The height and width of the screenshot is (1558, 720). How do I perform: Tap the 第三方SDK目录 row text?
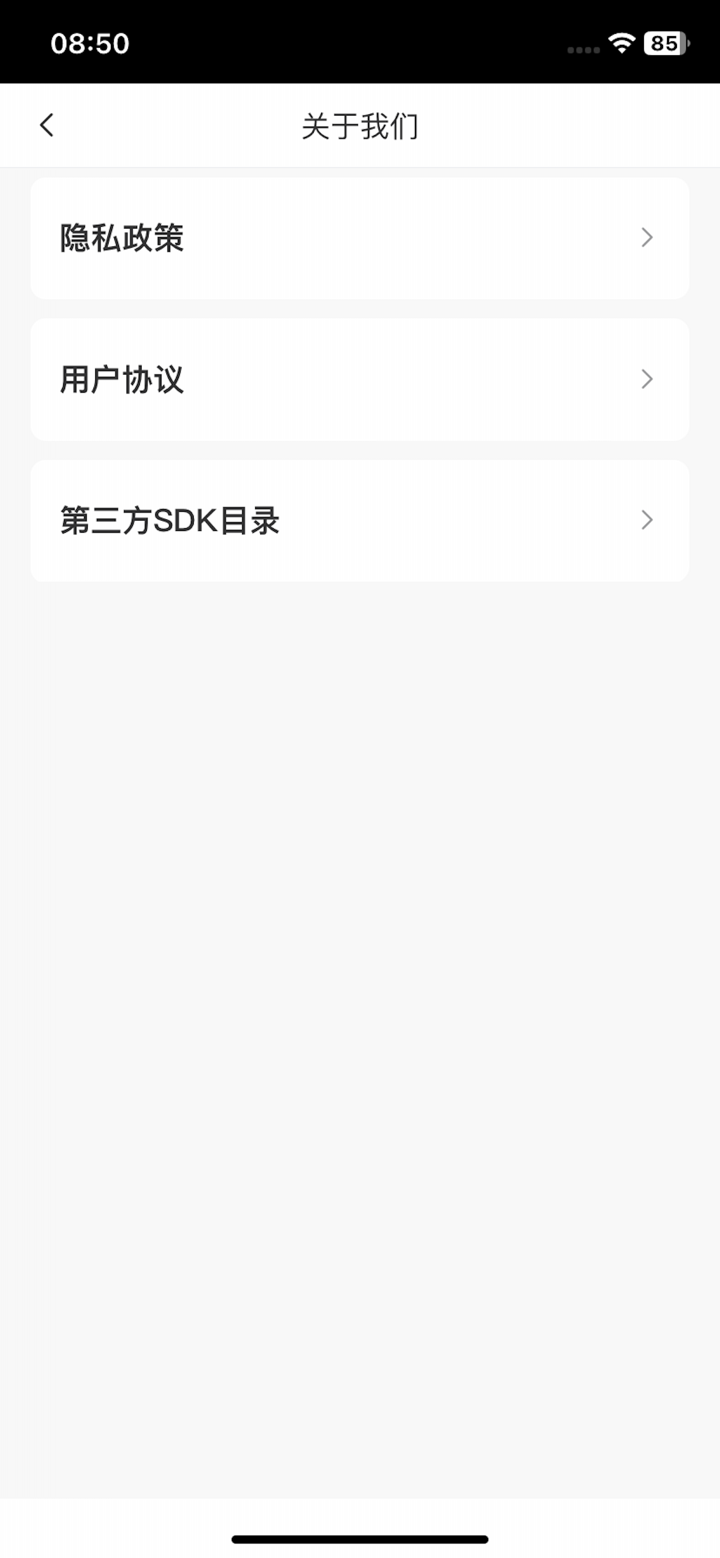tap(169, 520)
